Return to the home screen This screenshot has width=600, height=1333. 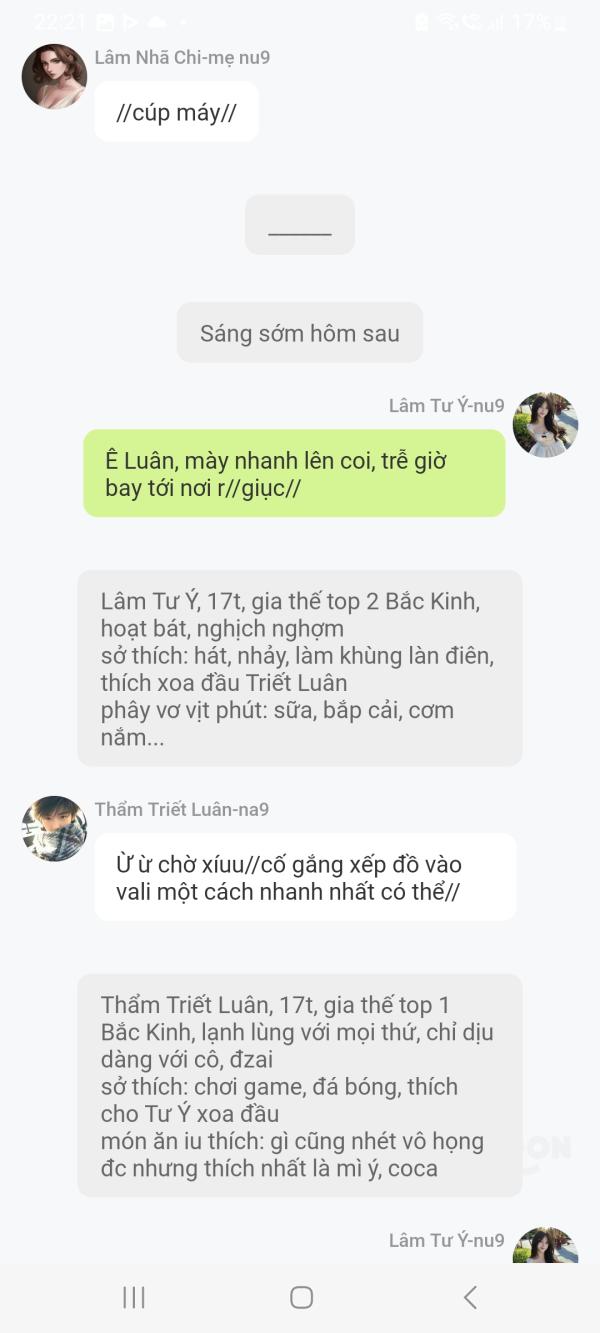point(301,1297)
